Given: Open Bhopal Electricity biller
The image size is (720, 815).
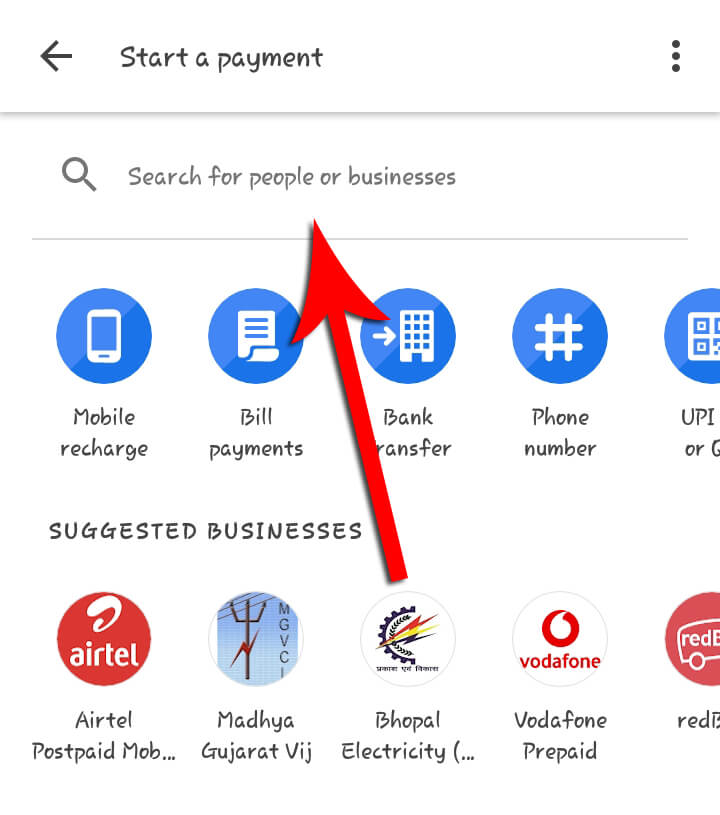Looking at the screenshot, I should click(408, 640).
